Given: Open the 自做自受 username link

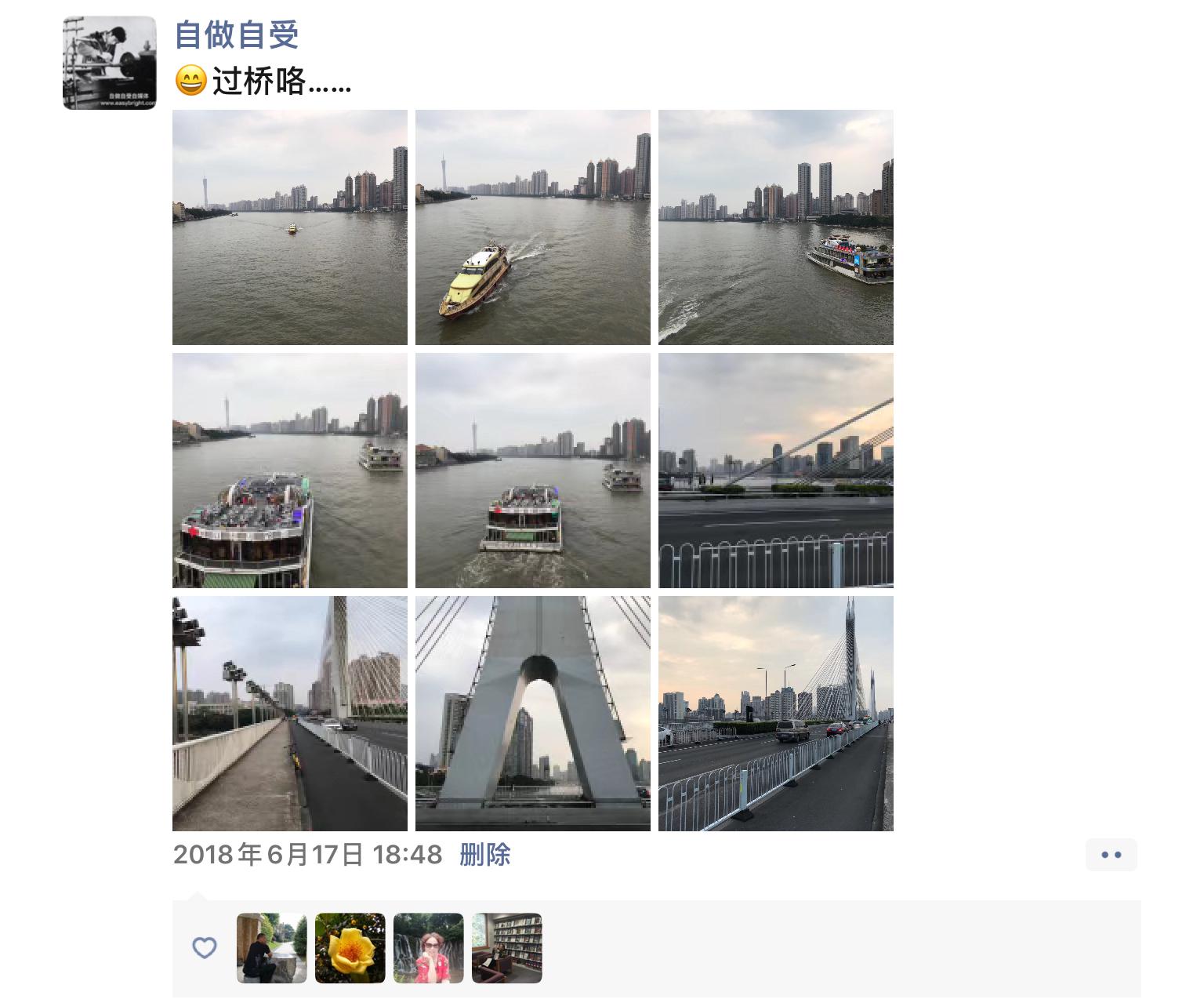Looking at the screenshot, I should (237, 35).
